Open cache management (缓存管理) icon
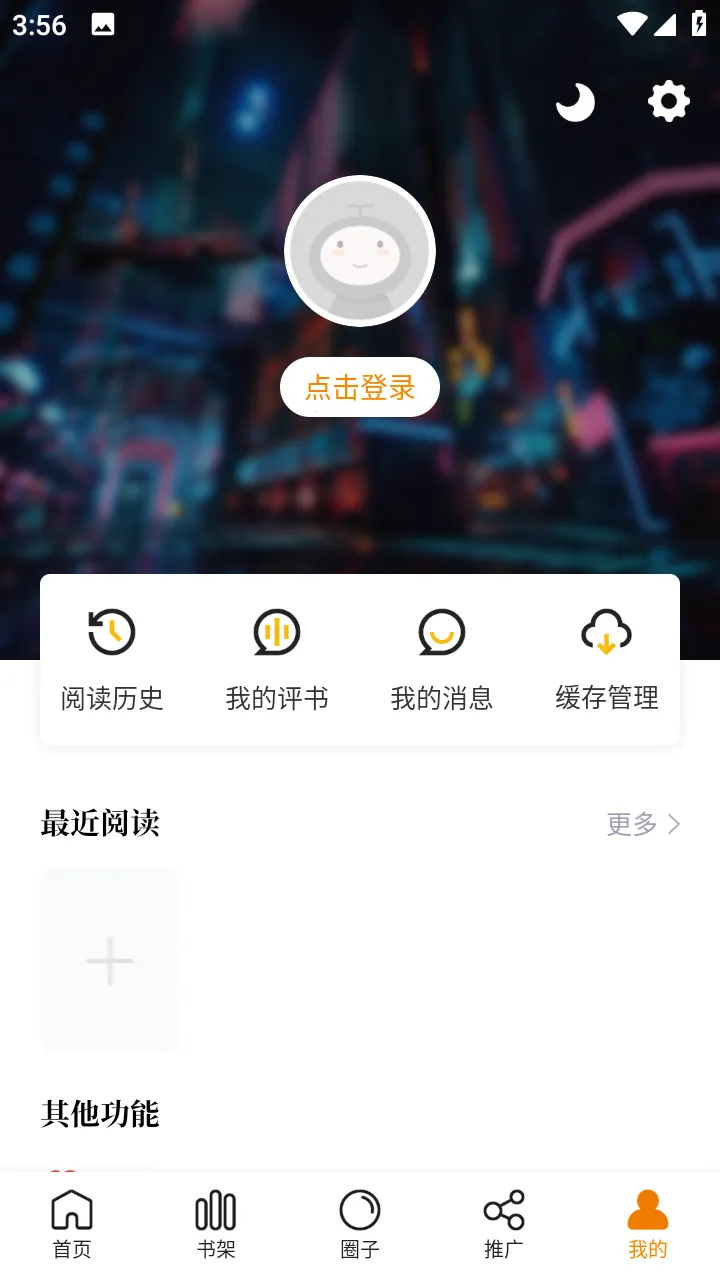This screenshot has height=1280, width=720. click(x=607, y=632)
